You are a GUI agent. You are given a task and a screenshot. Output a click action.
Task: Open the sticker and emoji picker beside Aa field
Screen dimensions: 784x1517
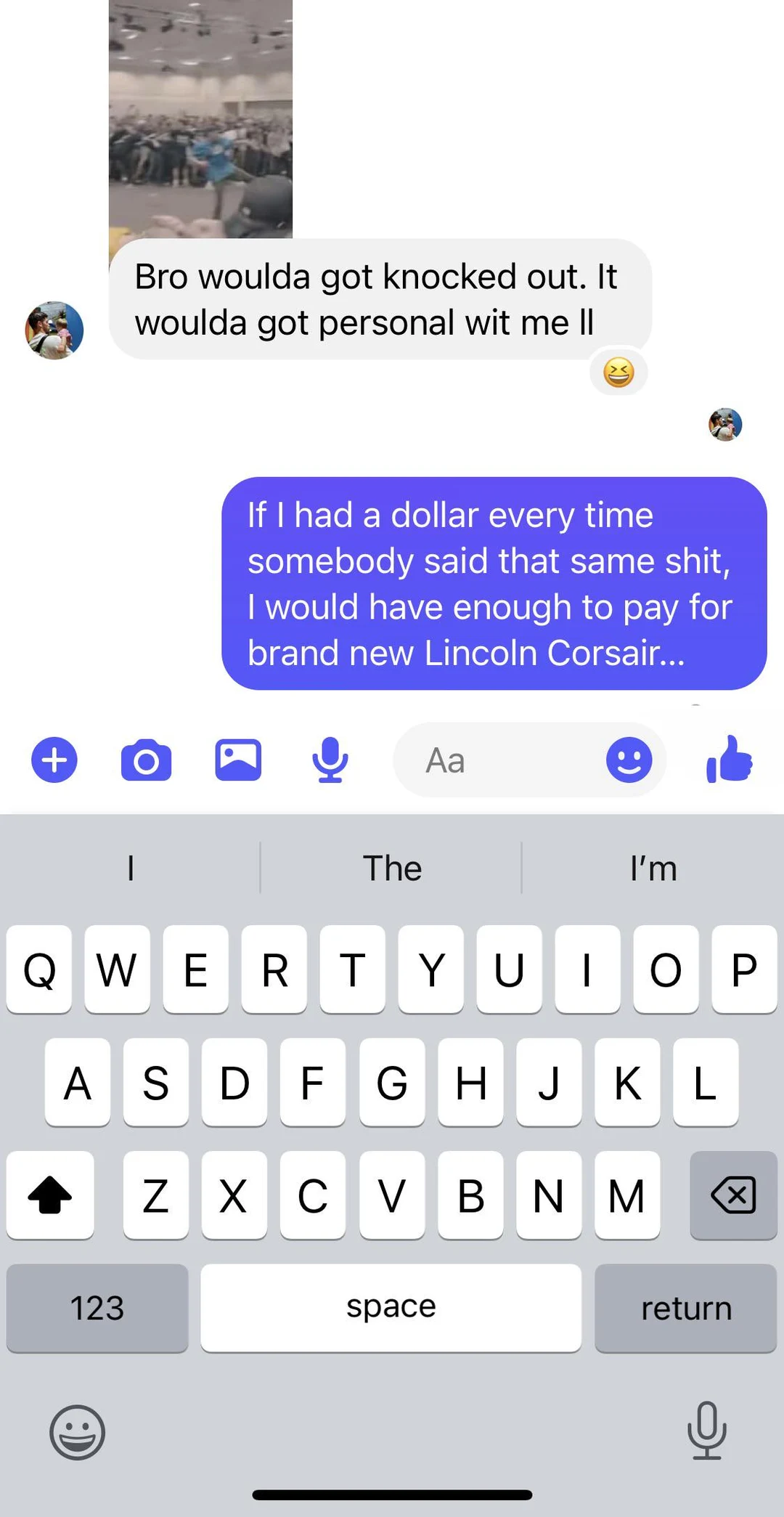(x=629, y=760)
